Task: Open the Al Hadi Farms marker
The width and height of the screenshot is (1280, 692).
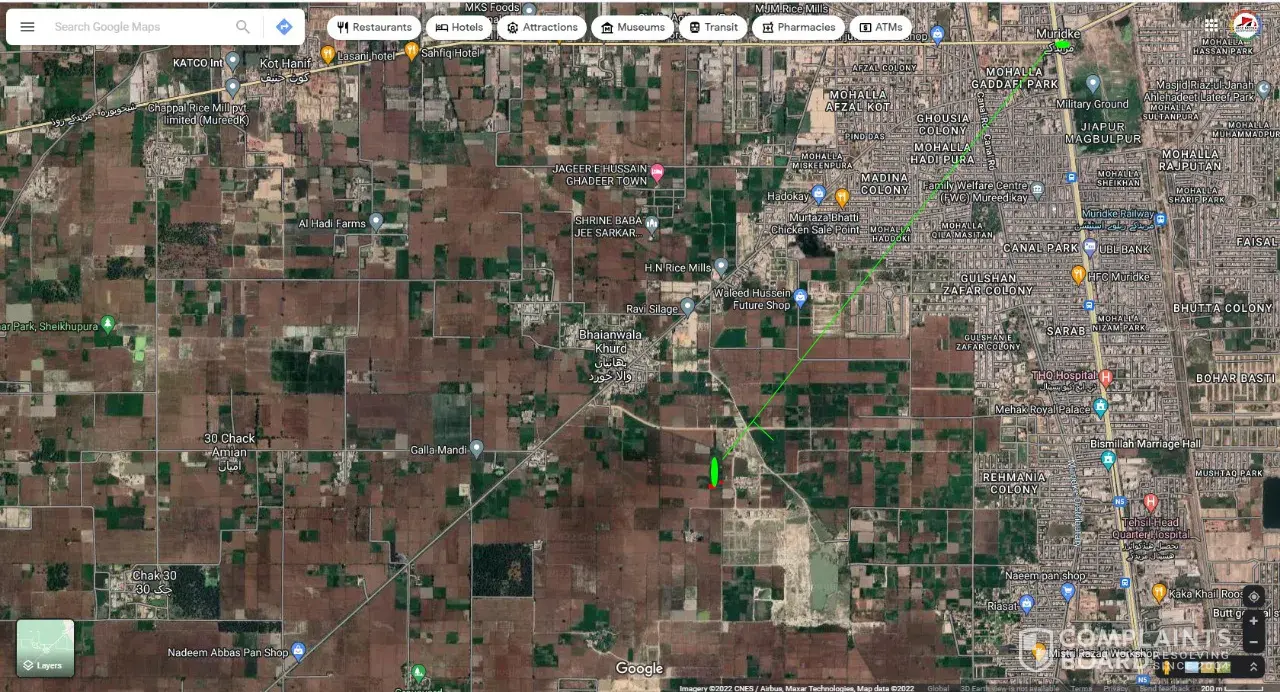Action: (376, 222)
